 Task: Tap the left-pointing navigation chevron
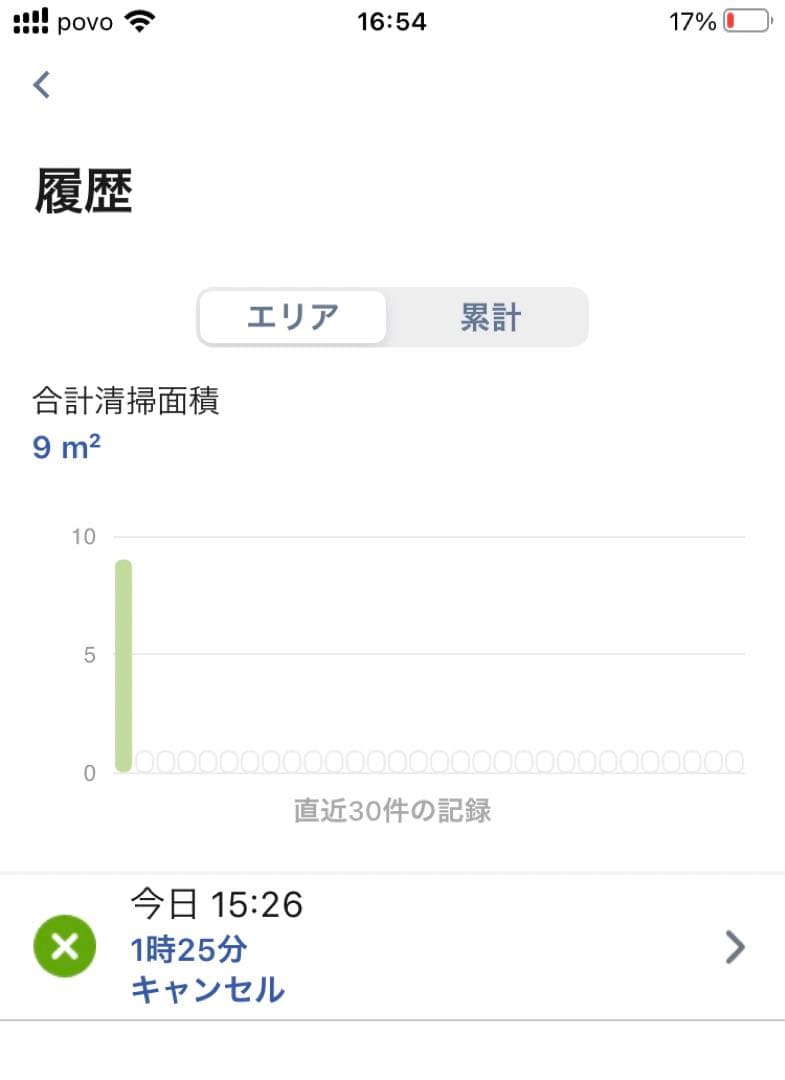(x=40, y=84)
